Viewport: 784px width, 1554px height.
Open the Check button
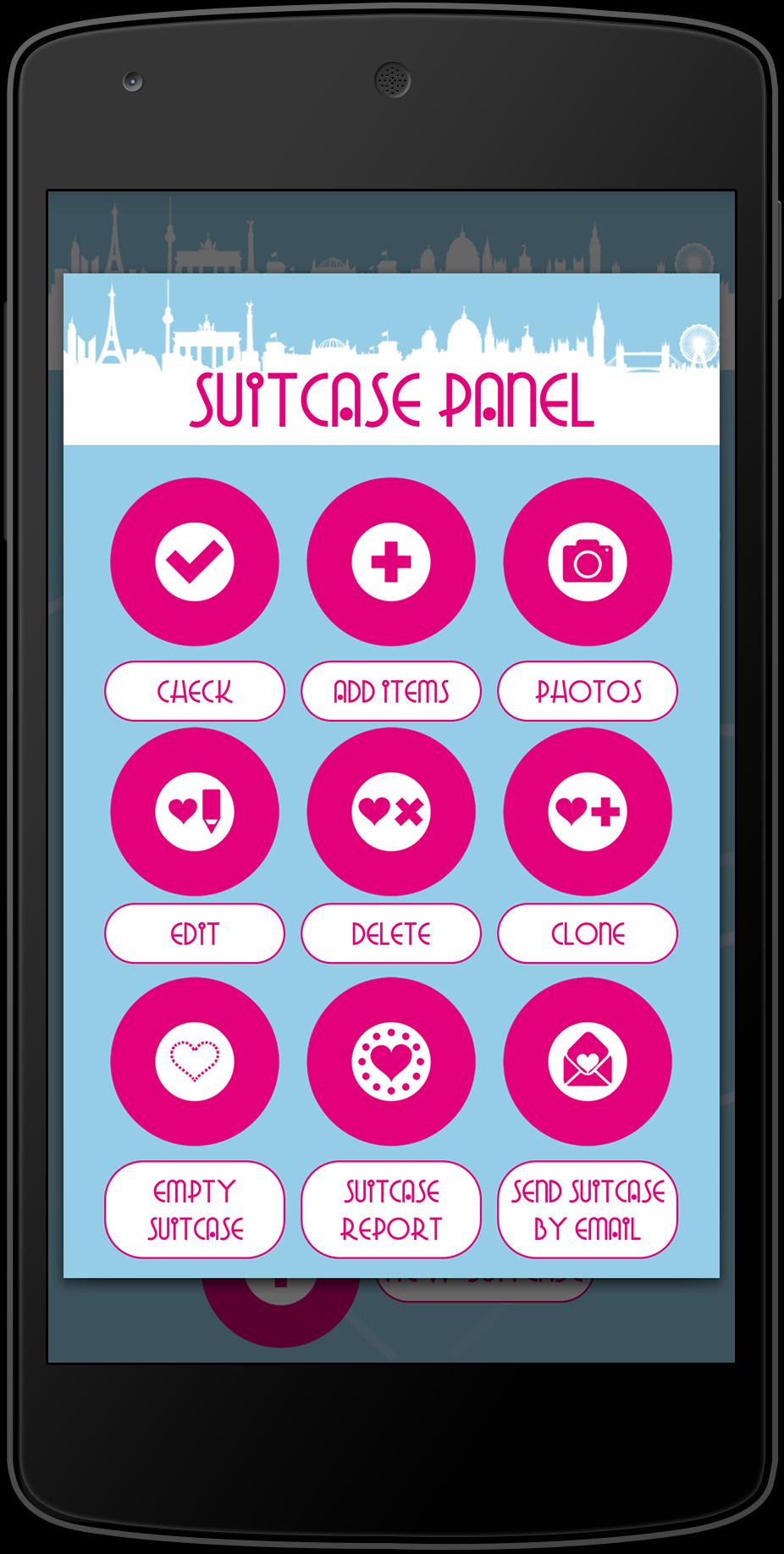click(x=195, y=691)
